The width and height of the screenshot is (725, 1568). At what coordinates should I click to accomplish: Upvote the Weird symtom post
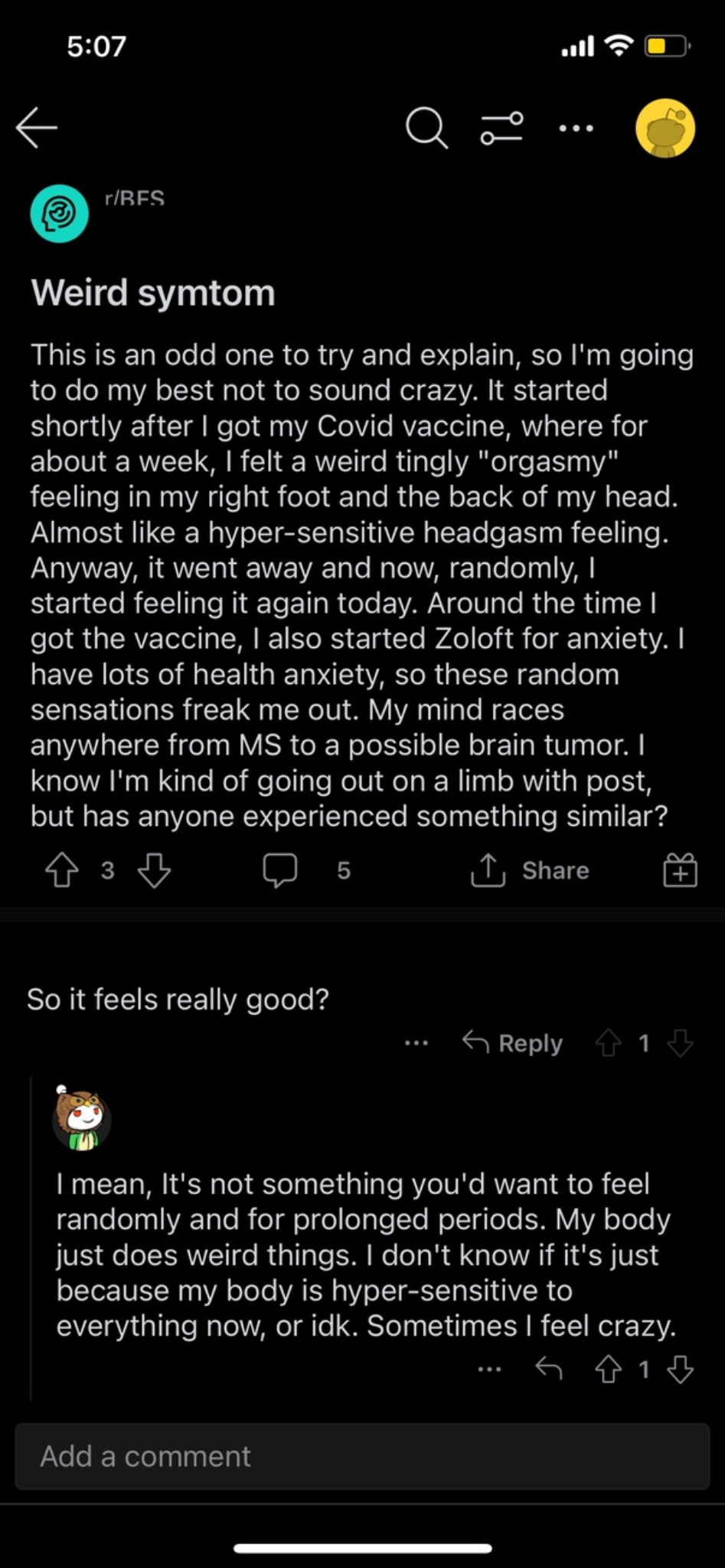62,870
